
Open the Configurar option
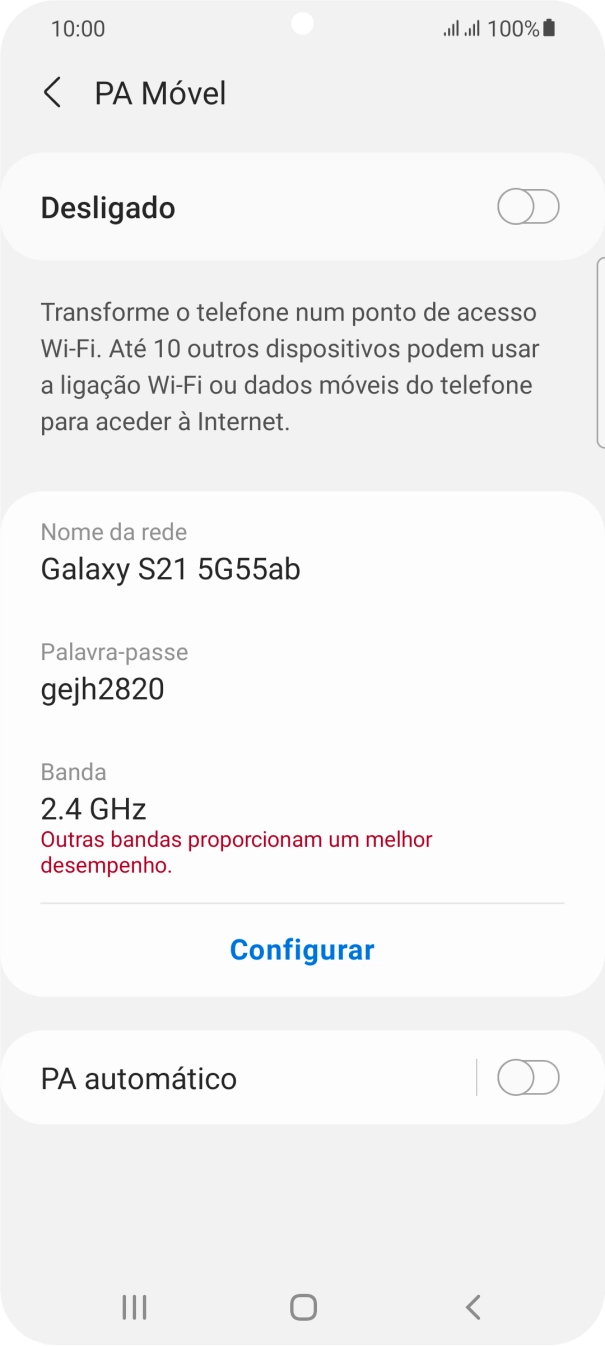pyautogui.click(x=302, y=949)
